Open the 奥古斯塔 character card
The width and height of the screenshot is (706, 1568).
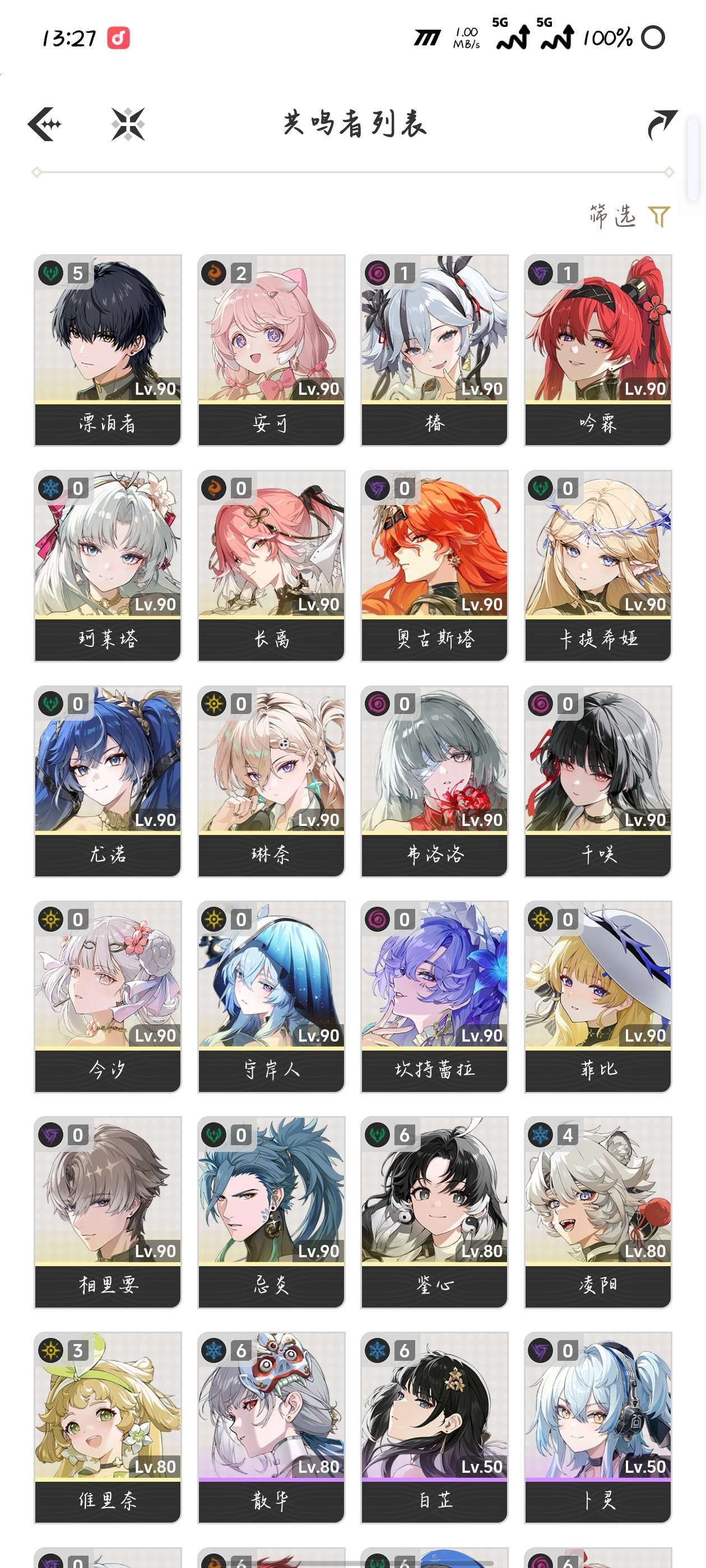tap(434, 566)
